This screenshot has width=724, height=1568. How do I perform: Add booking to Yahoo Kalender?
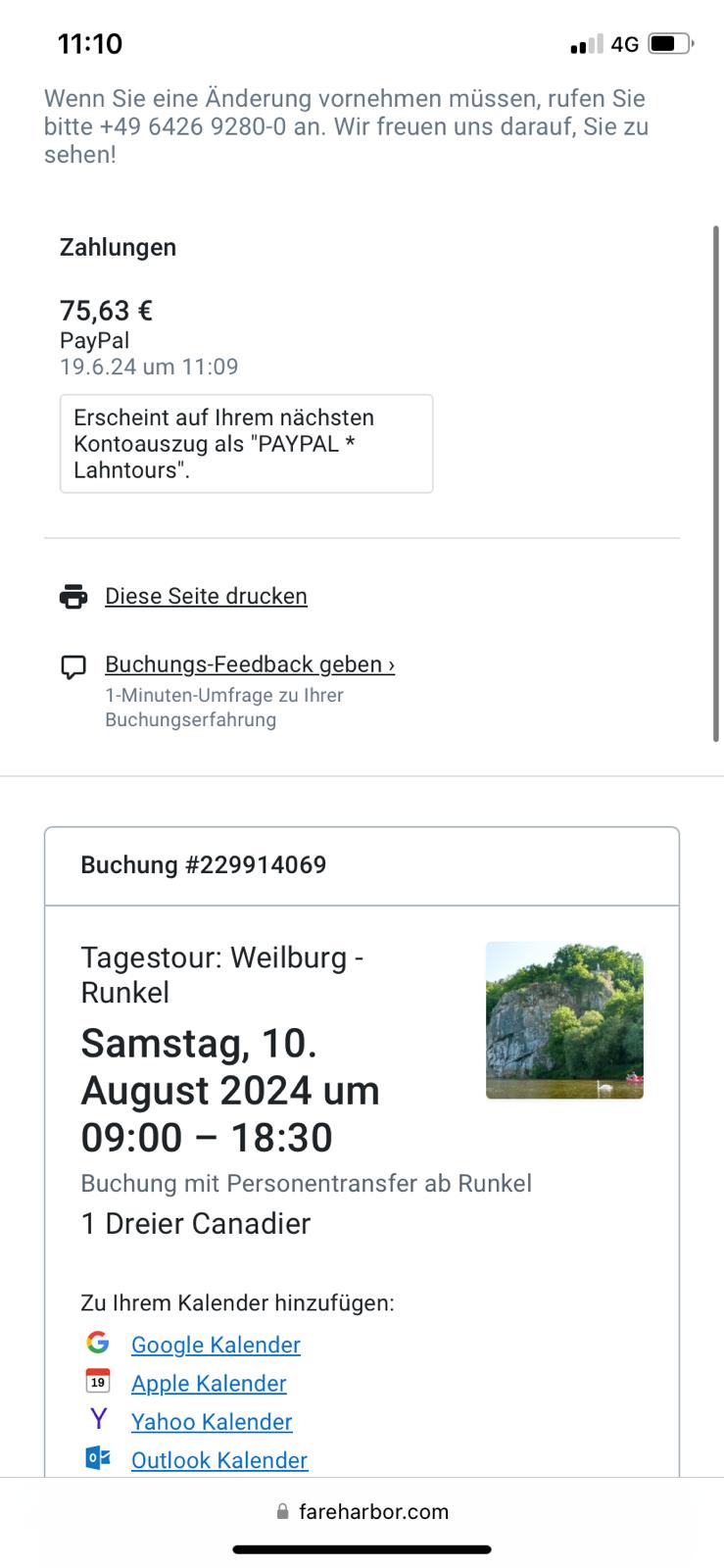[212, 1421]
